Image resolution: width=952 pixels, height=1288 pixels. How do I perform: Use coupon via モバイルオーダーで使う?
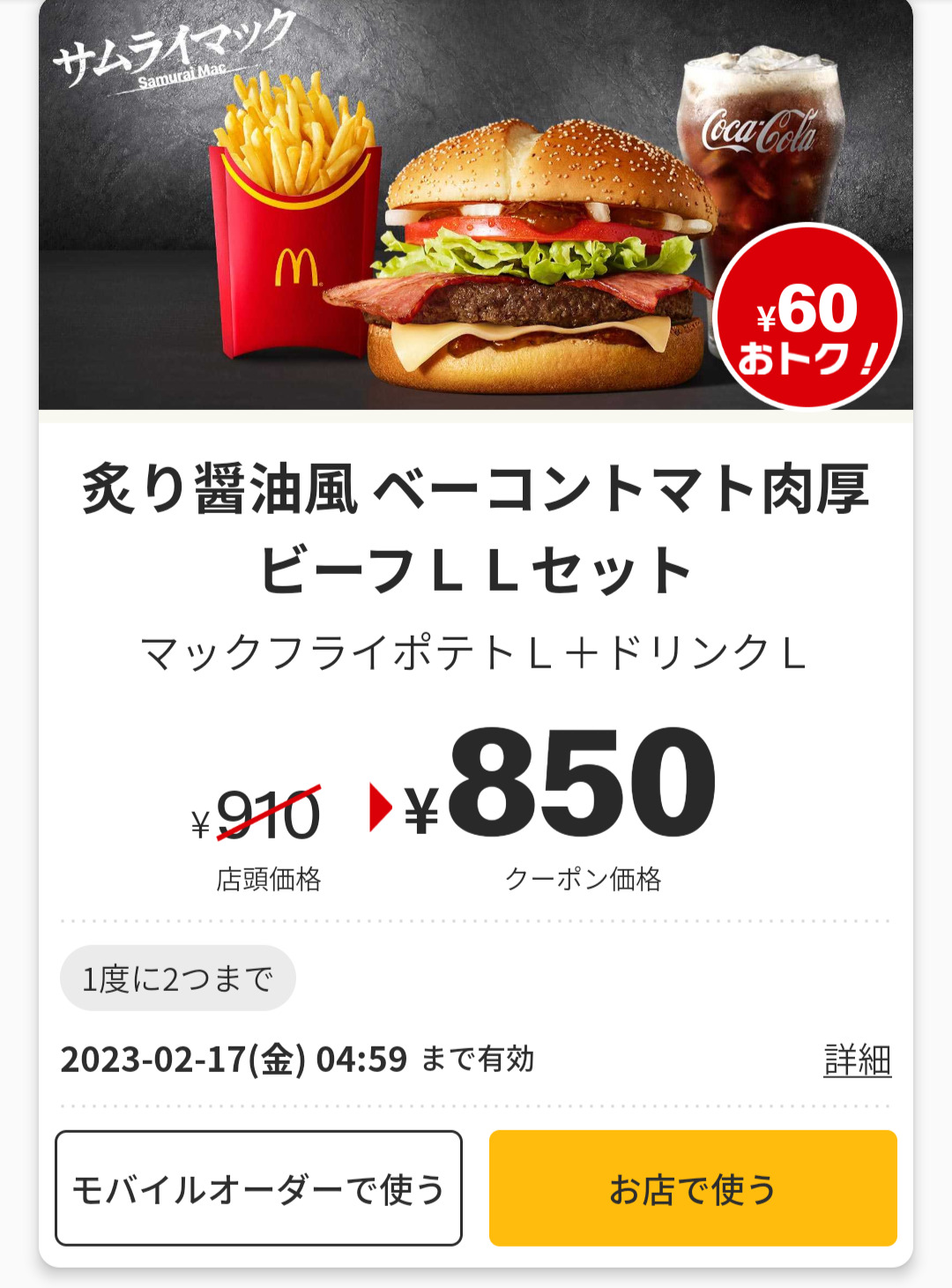258,1188
